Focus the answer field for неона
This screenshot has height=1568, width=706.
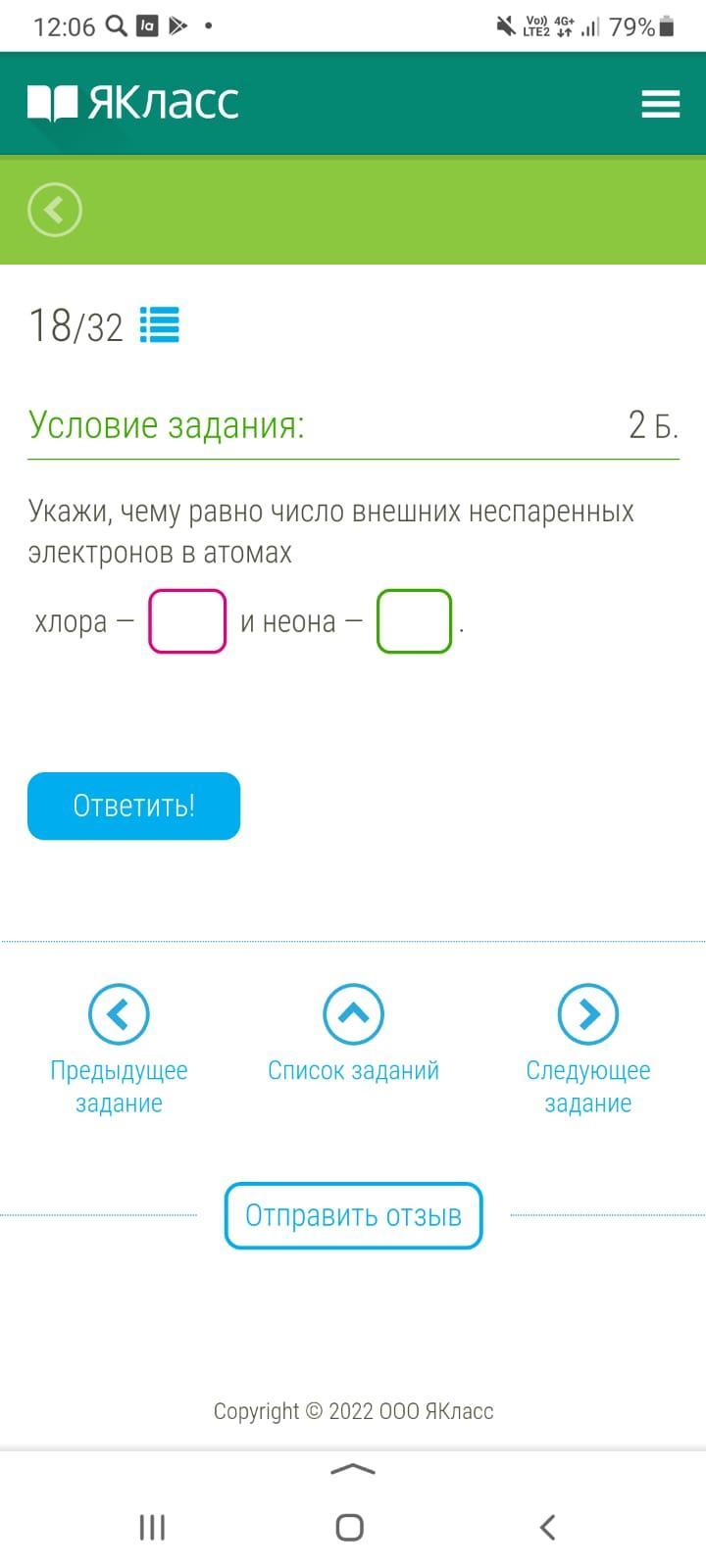tap(414, 621)
